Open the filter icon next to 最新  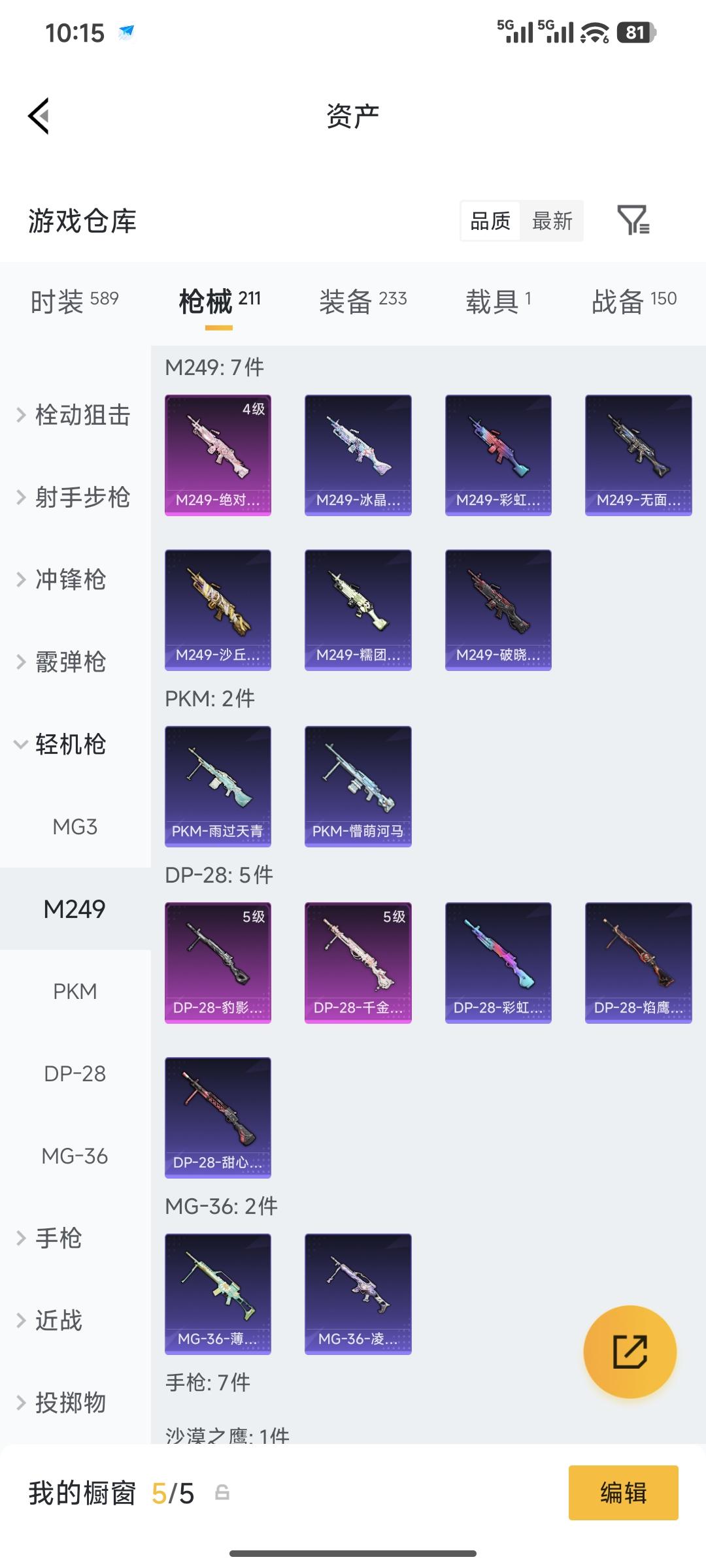(x=633, y=220)
